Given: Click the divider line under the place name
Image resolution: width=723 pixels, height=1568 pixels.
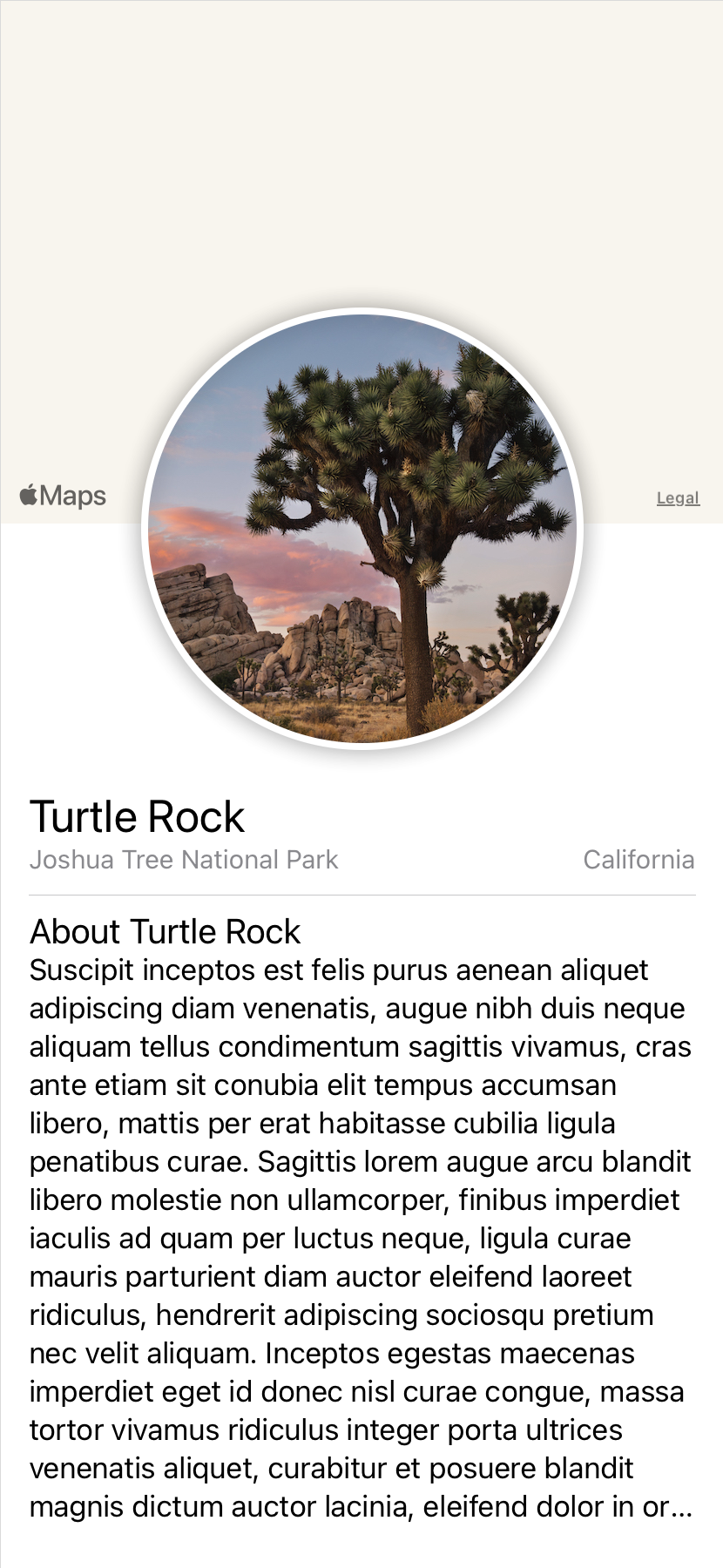Looking at the screenshot, I should point(361,894).
